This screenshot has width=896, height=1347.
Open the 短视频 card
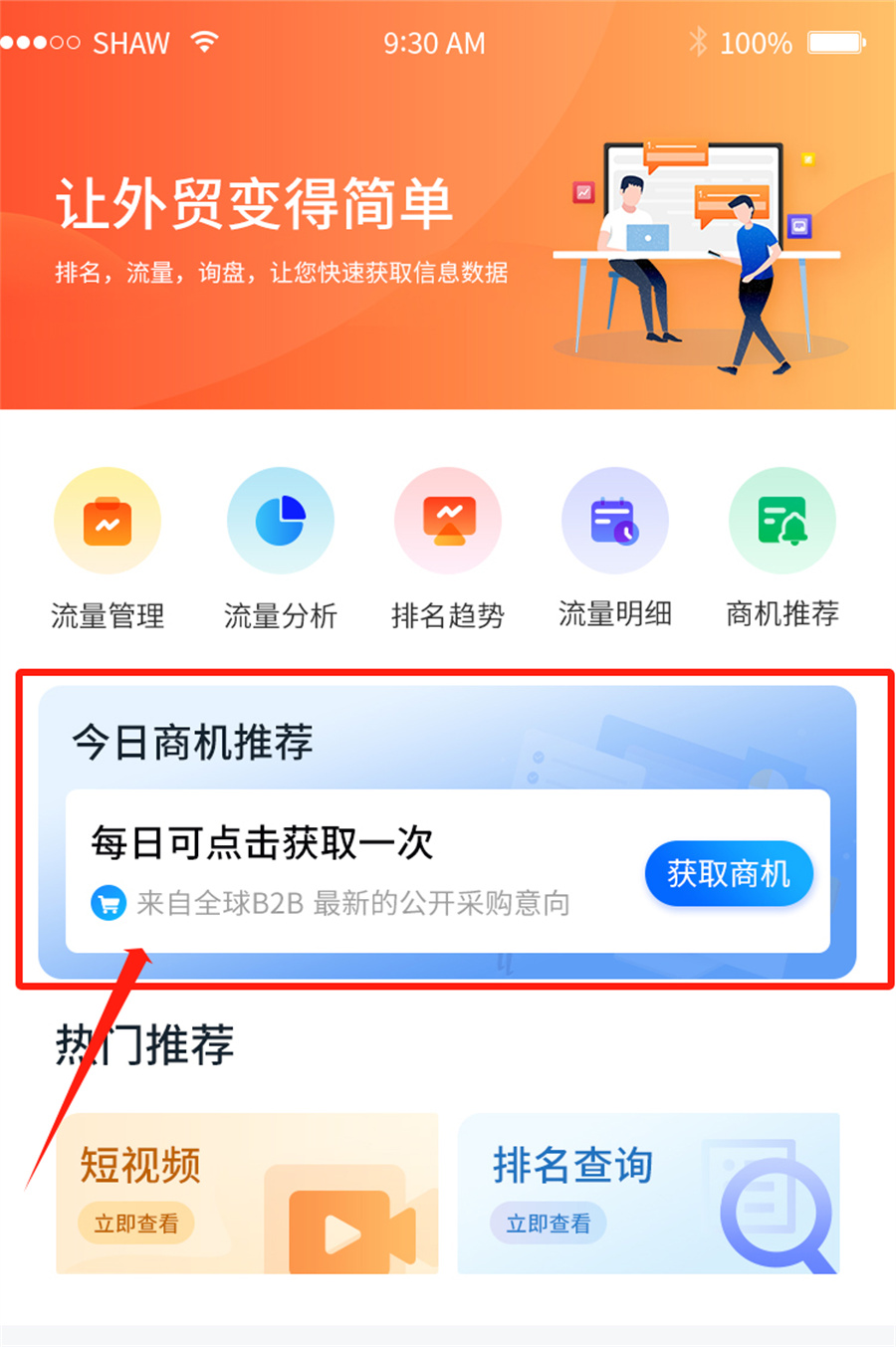[247, 1193]
